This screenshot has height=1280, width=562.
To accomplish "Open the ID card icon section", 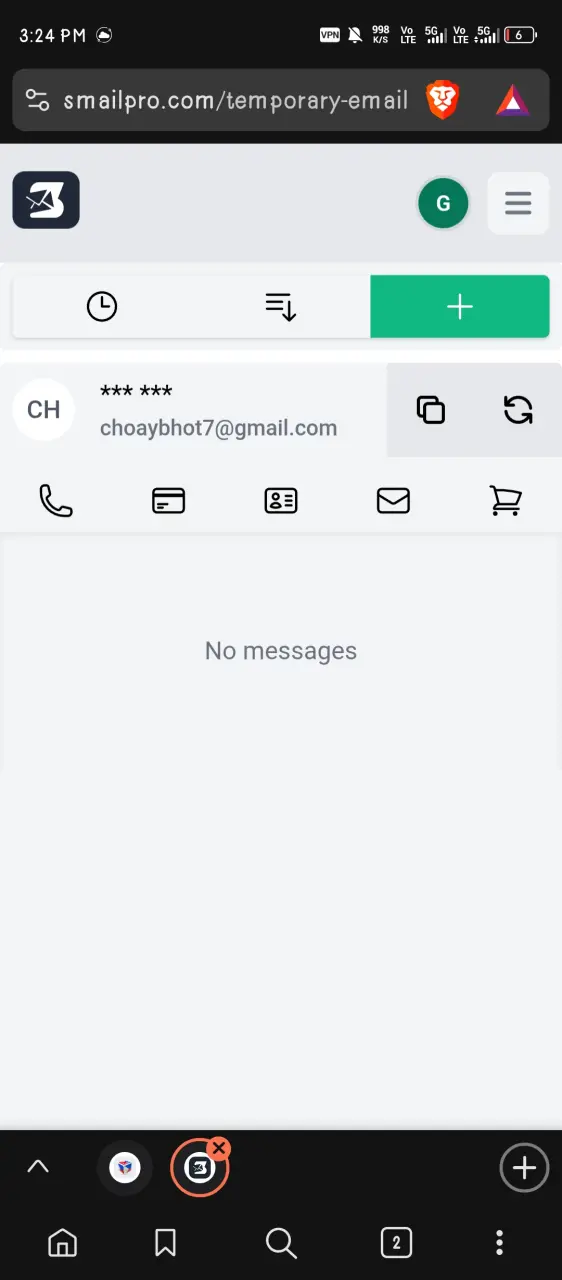I will 281,500.
